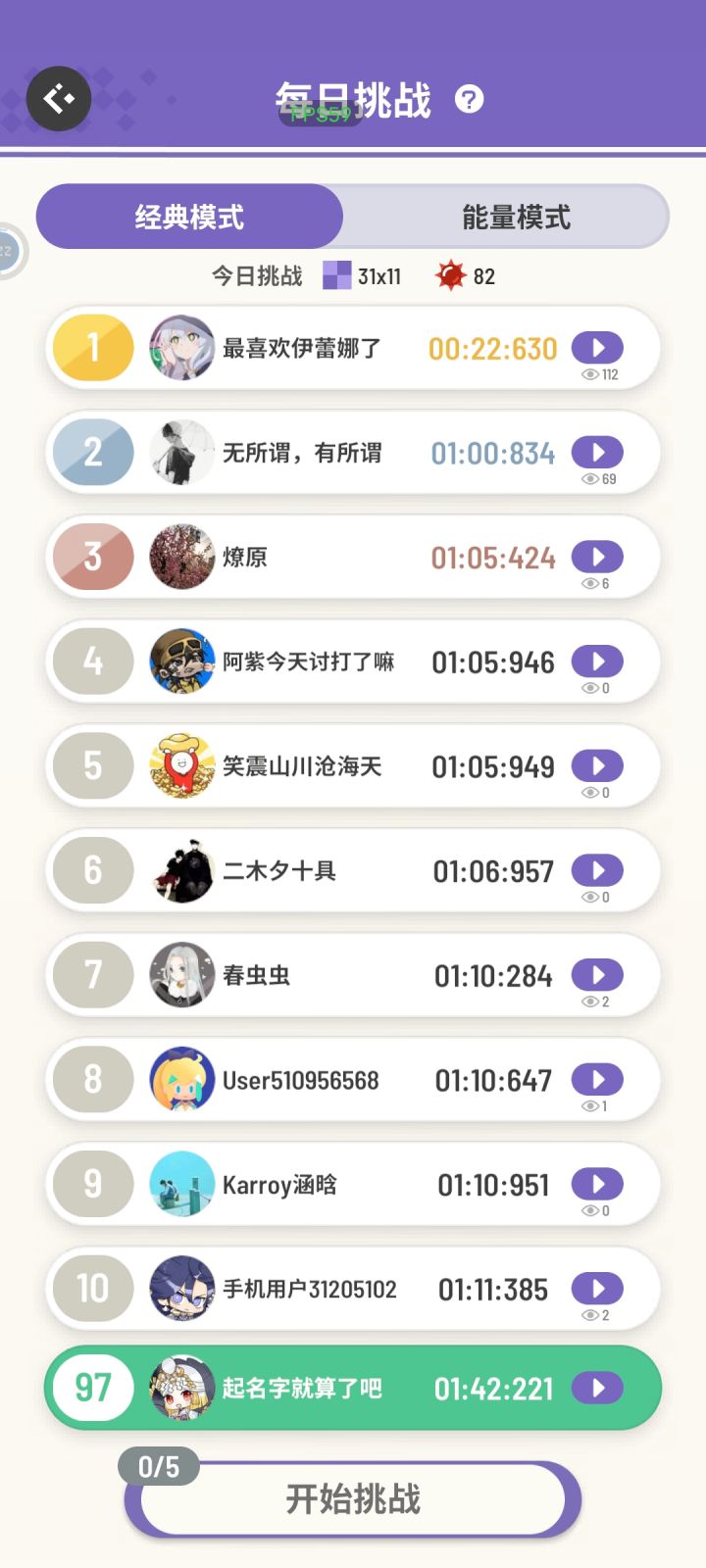Play the replay of Karroy涵晗
Viewport: 706px width, 1568px height.
pos(597,1184)
